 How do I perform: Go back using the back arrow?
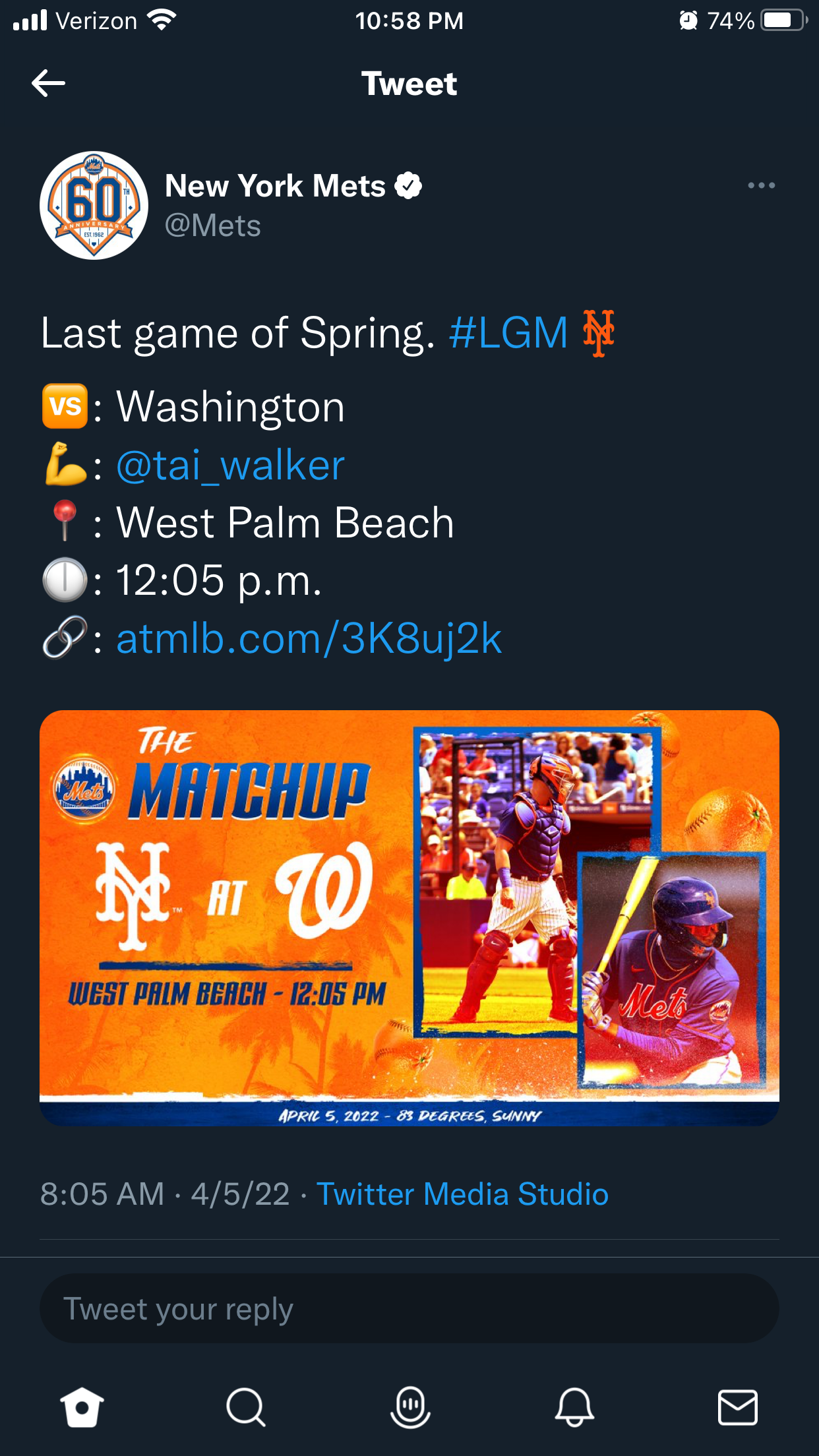48,83
